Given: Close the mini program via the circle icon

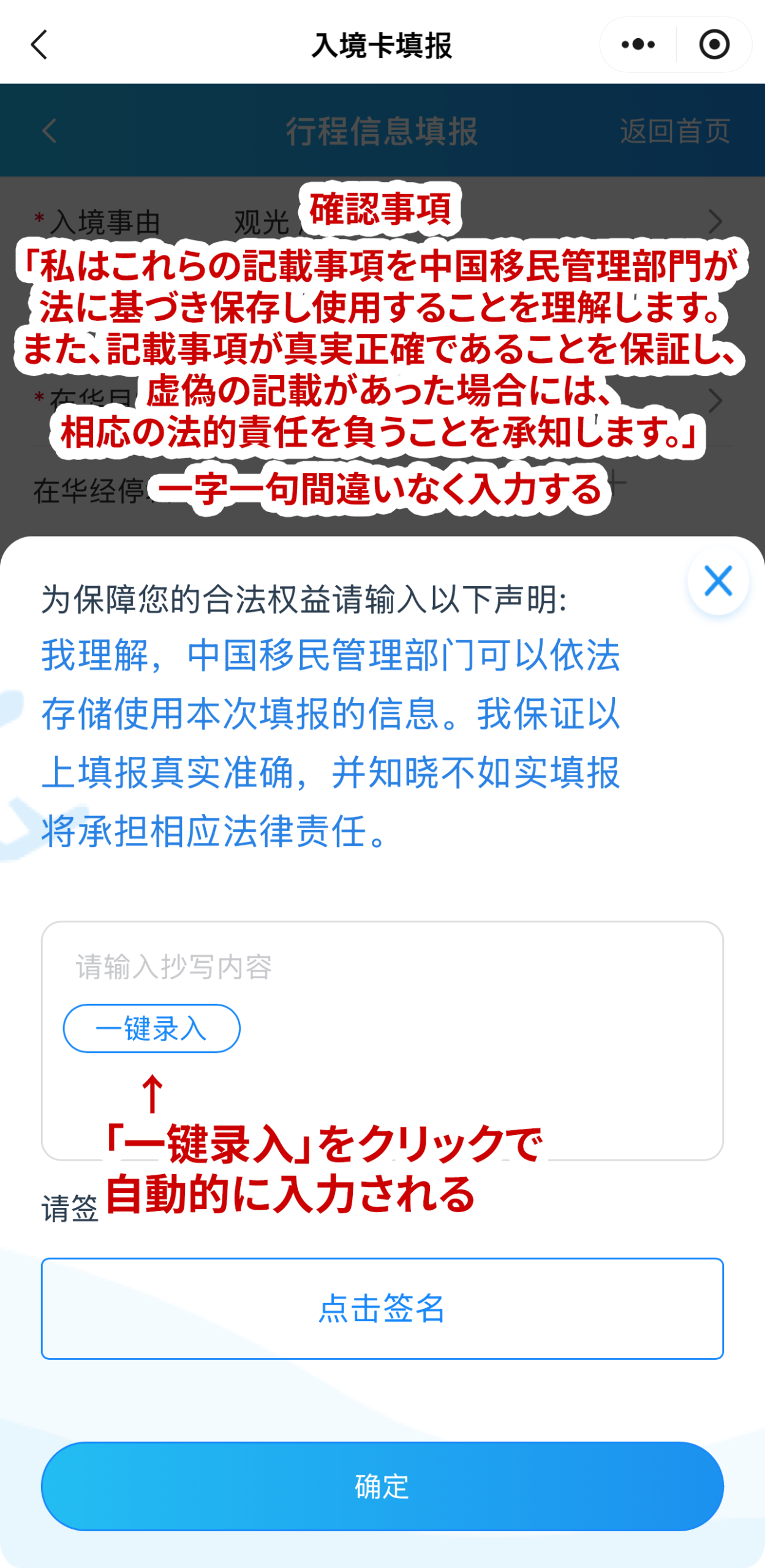Looking at the screenshot, I should tap(714, 45).
